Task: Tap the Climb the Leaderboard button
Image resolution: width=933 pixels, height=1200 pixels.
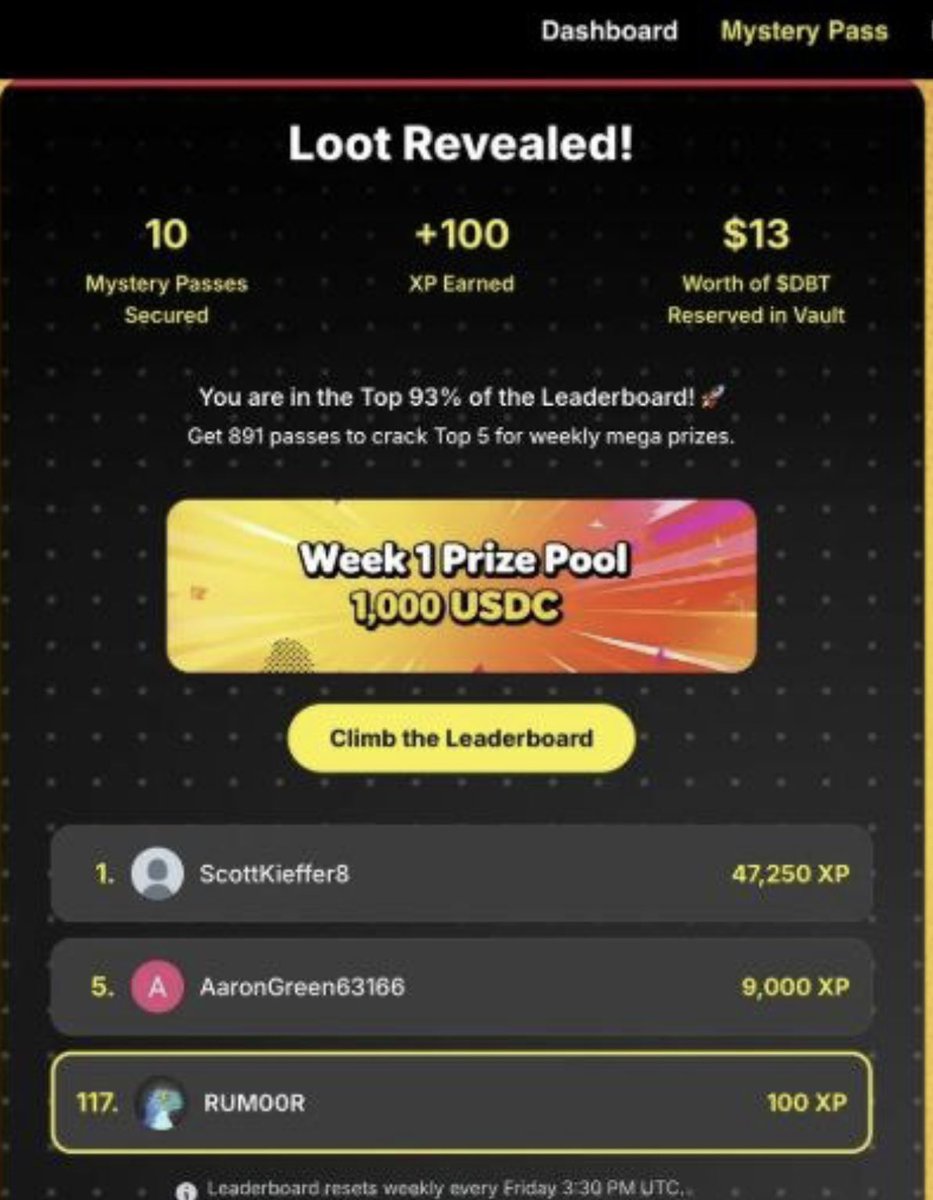Action: point(461,739)
